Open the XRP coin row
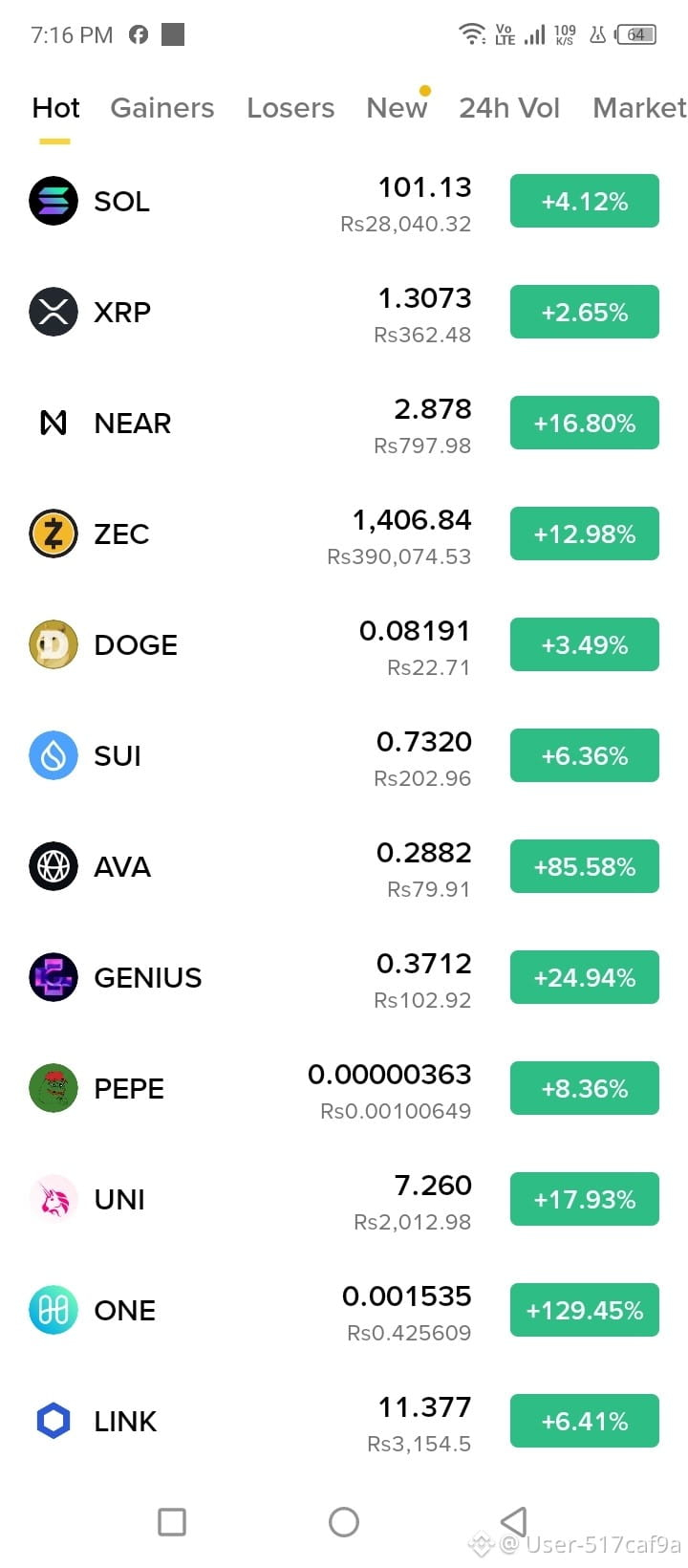The width and height of the screenshot is (688, 1568). (x=344, y=313)
